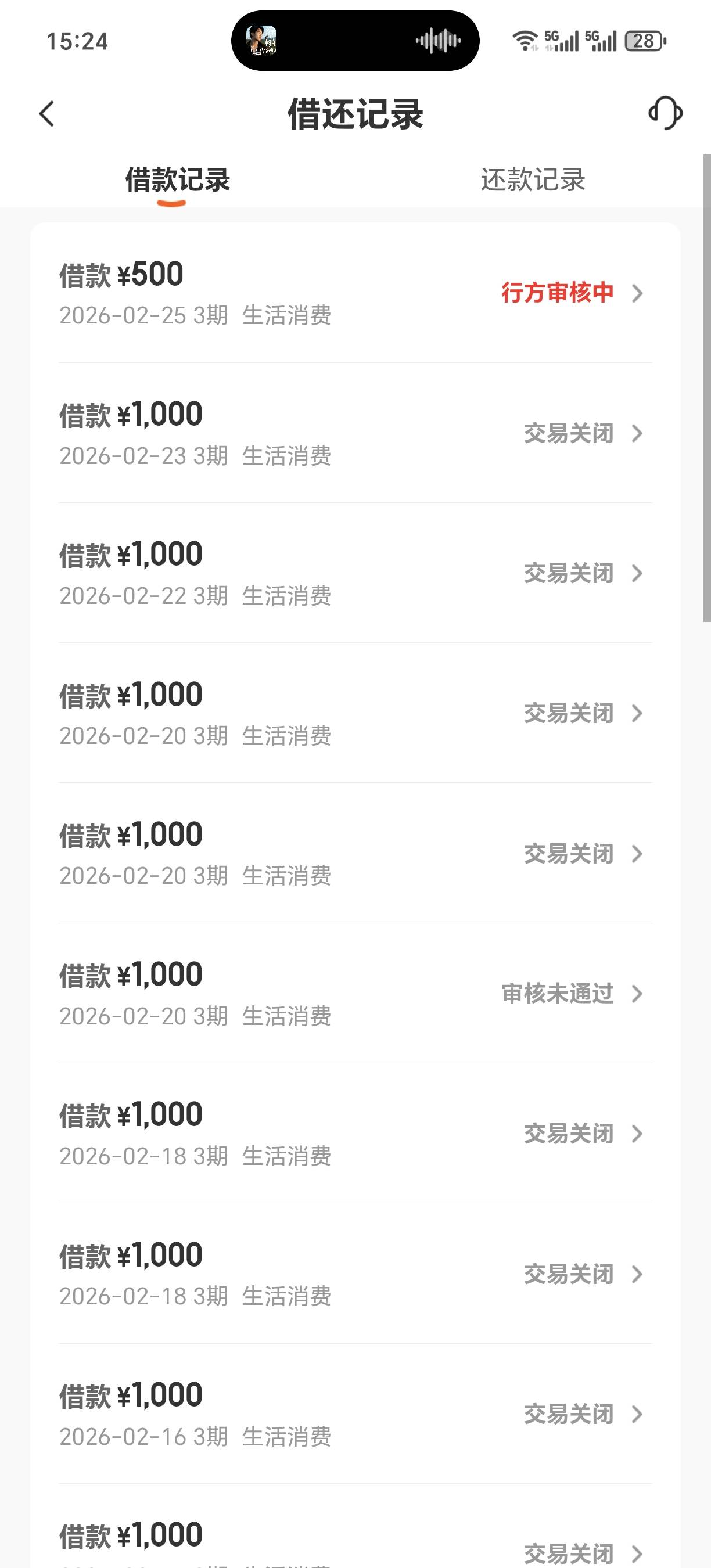Open the 2026-02-22 ¥1,000 loan record
The image size is (711, 1568).
coord(355,573)
